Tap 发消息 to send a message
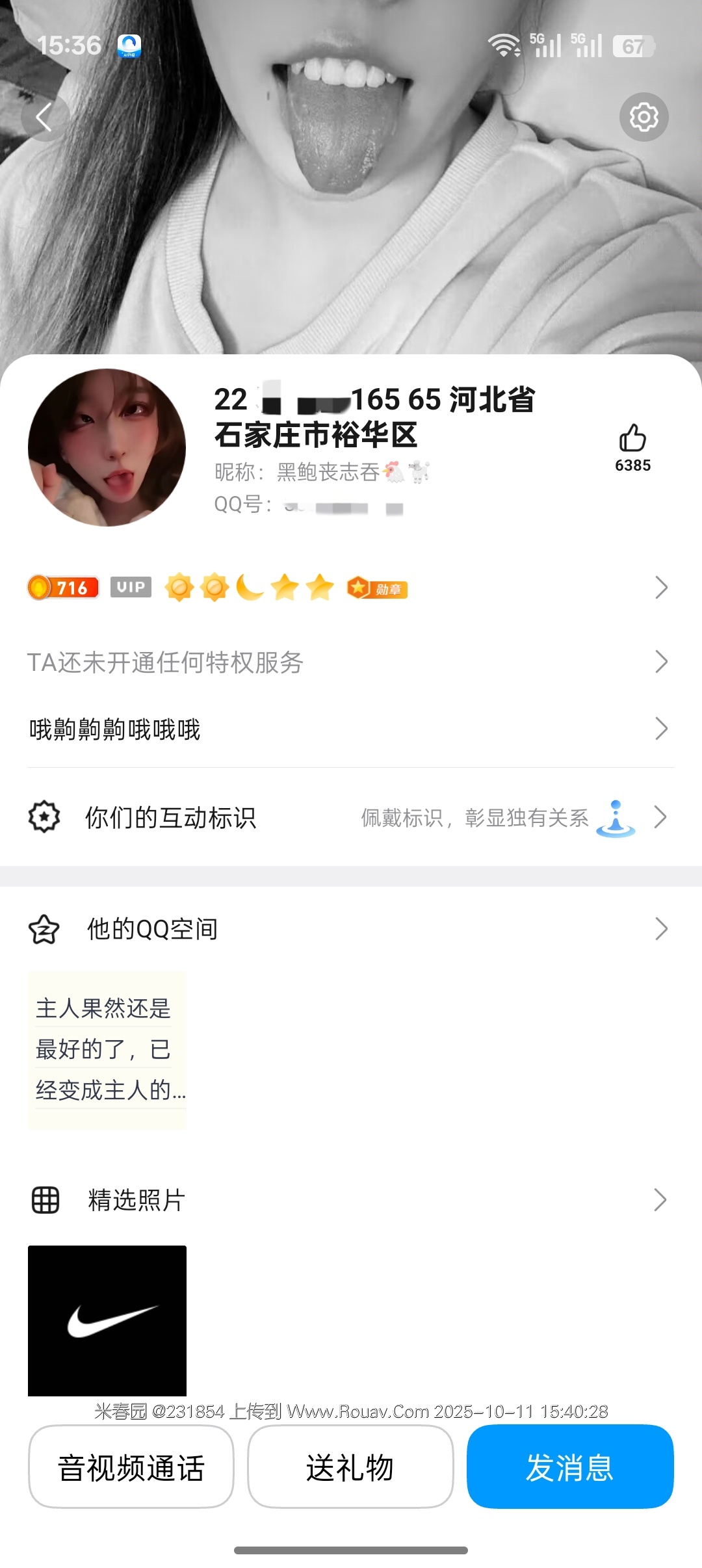 (570, 1467)
